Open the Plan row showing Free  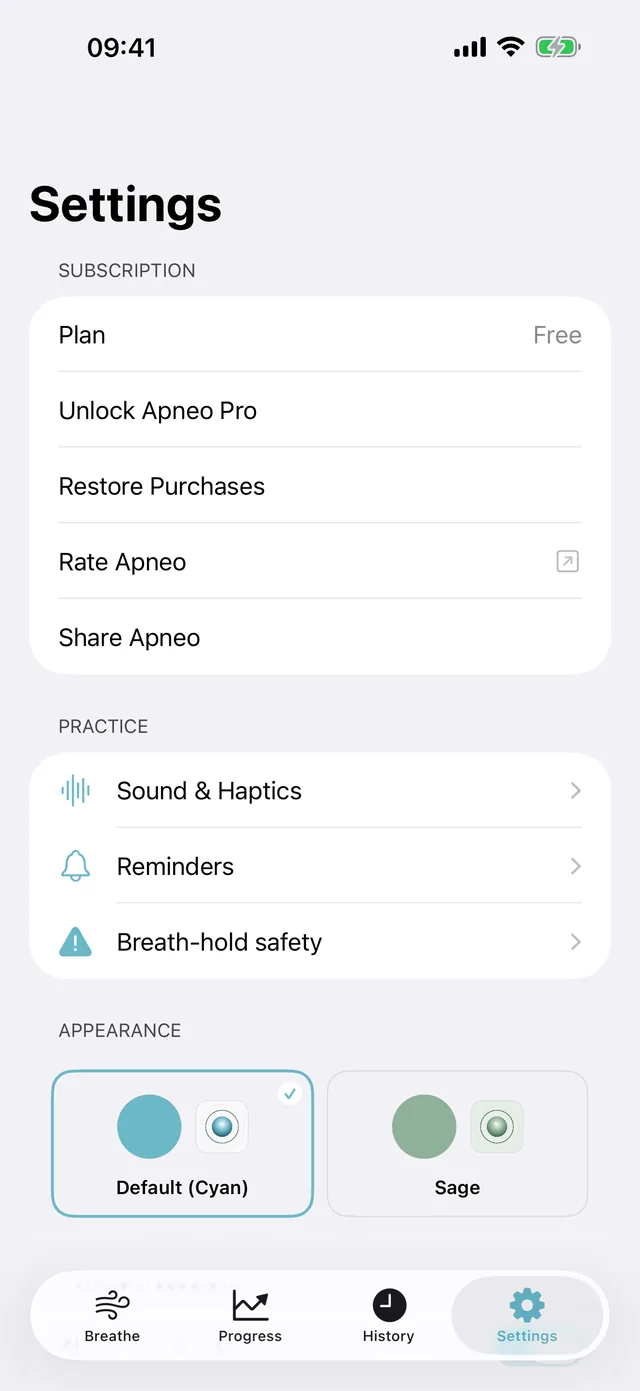320,335
